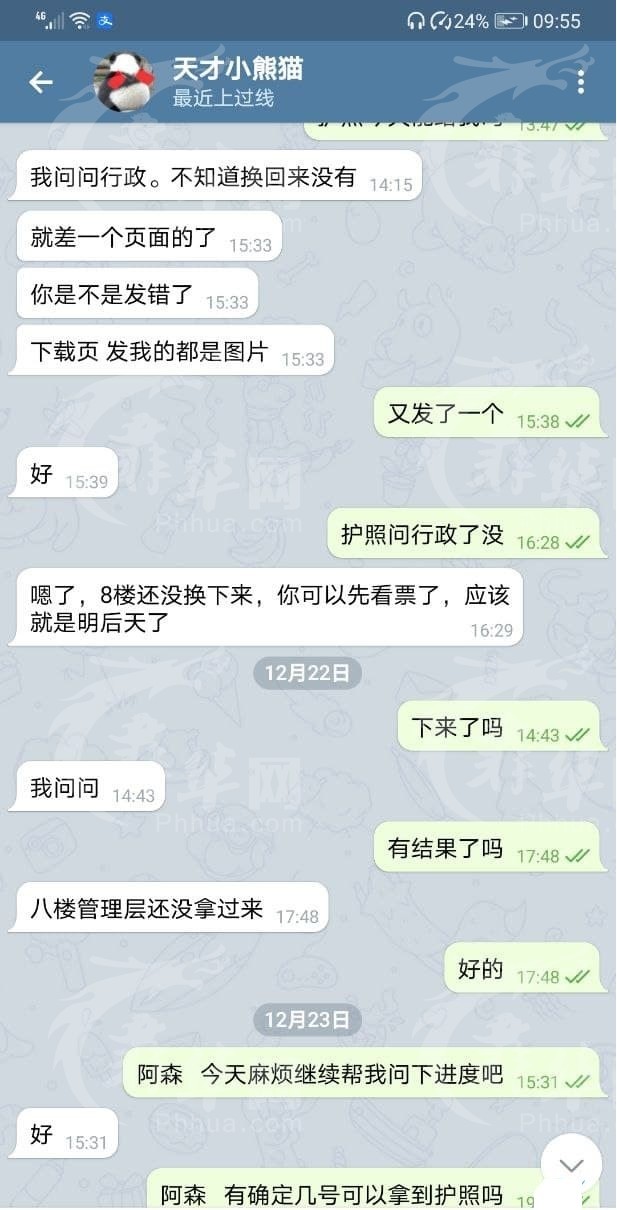Image resolution: width=617 pixels, height=1210 pixels.
Task: Go back from the chat
Action: click(x=40, y=82)
